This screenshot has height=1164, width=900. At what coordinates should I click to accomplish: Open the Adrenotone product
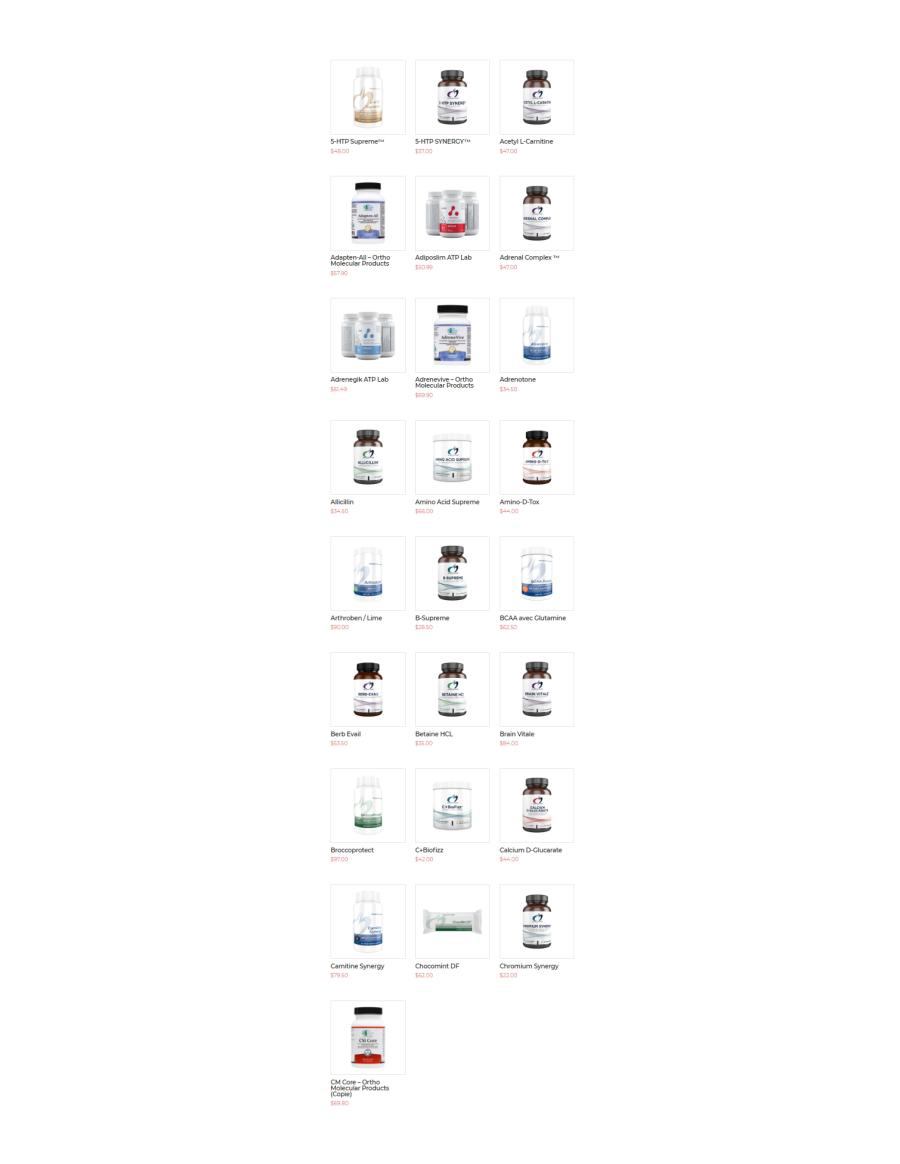click(537, 335)
